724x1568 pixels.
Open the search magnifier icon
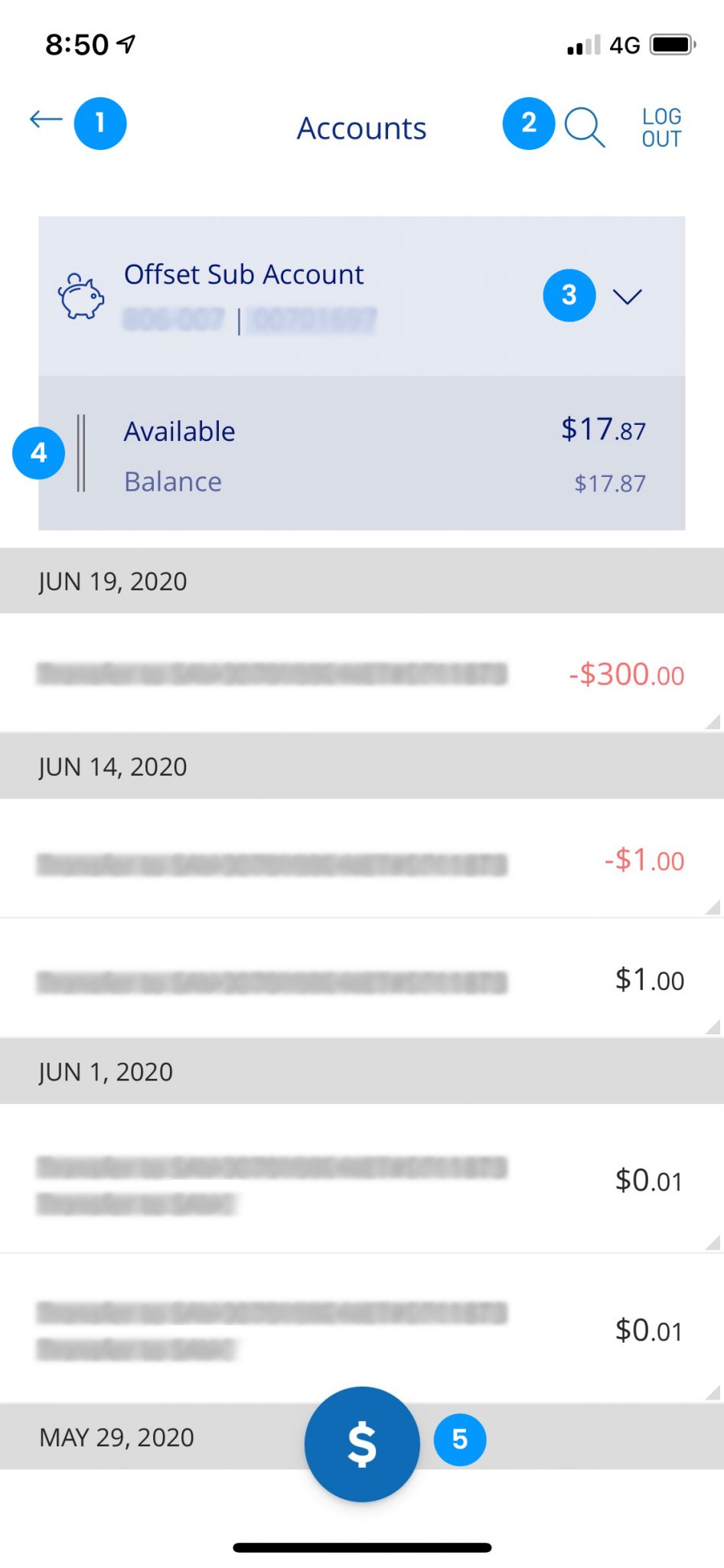coord(584,126)
